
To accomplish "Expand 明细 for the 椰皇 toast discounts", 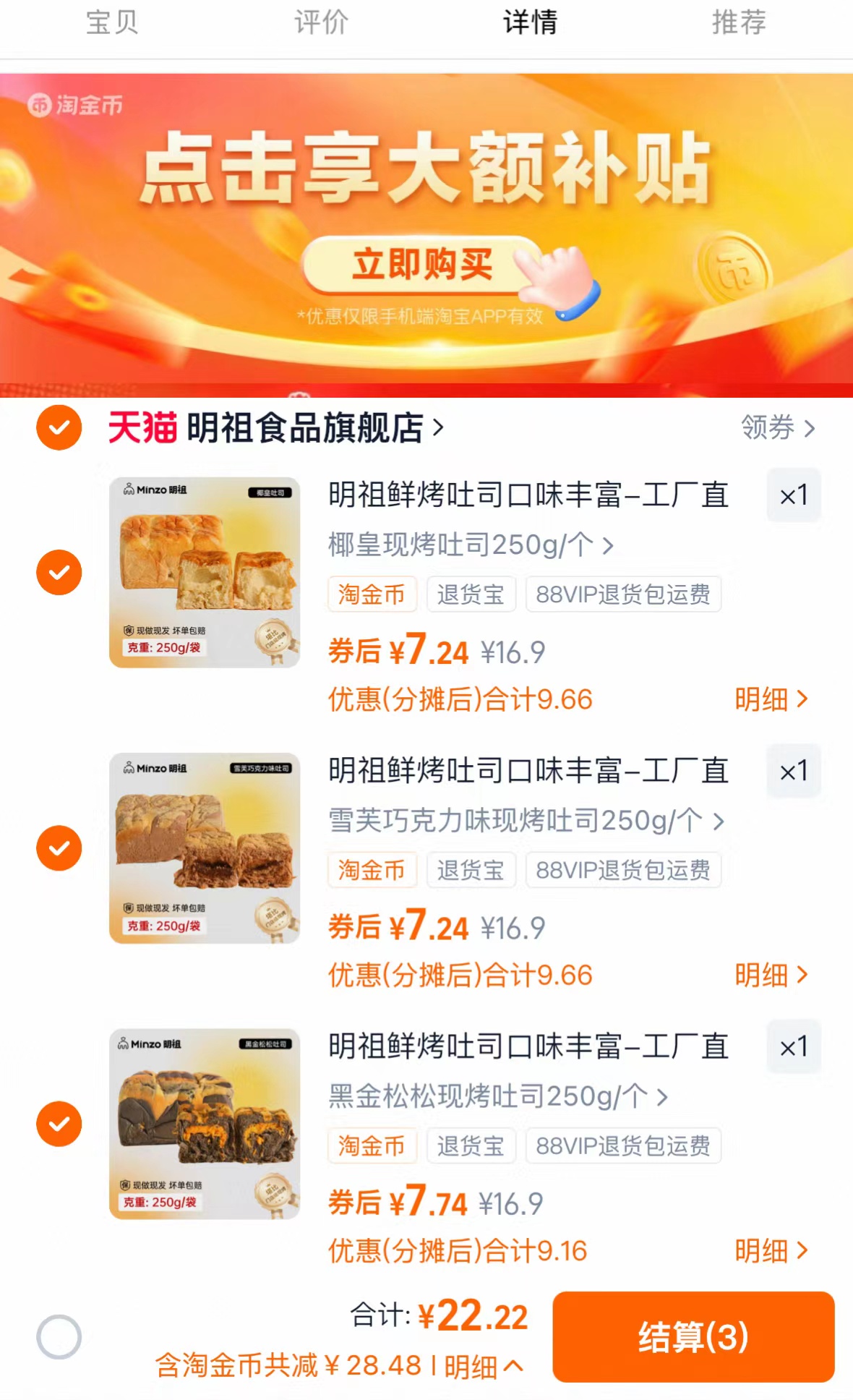I will (771, 699).
